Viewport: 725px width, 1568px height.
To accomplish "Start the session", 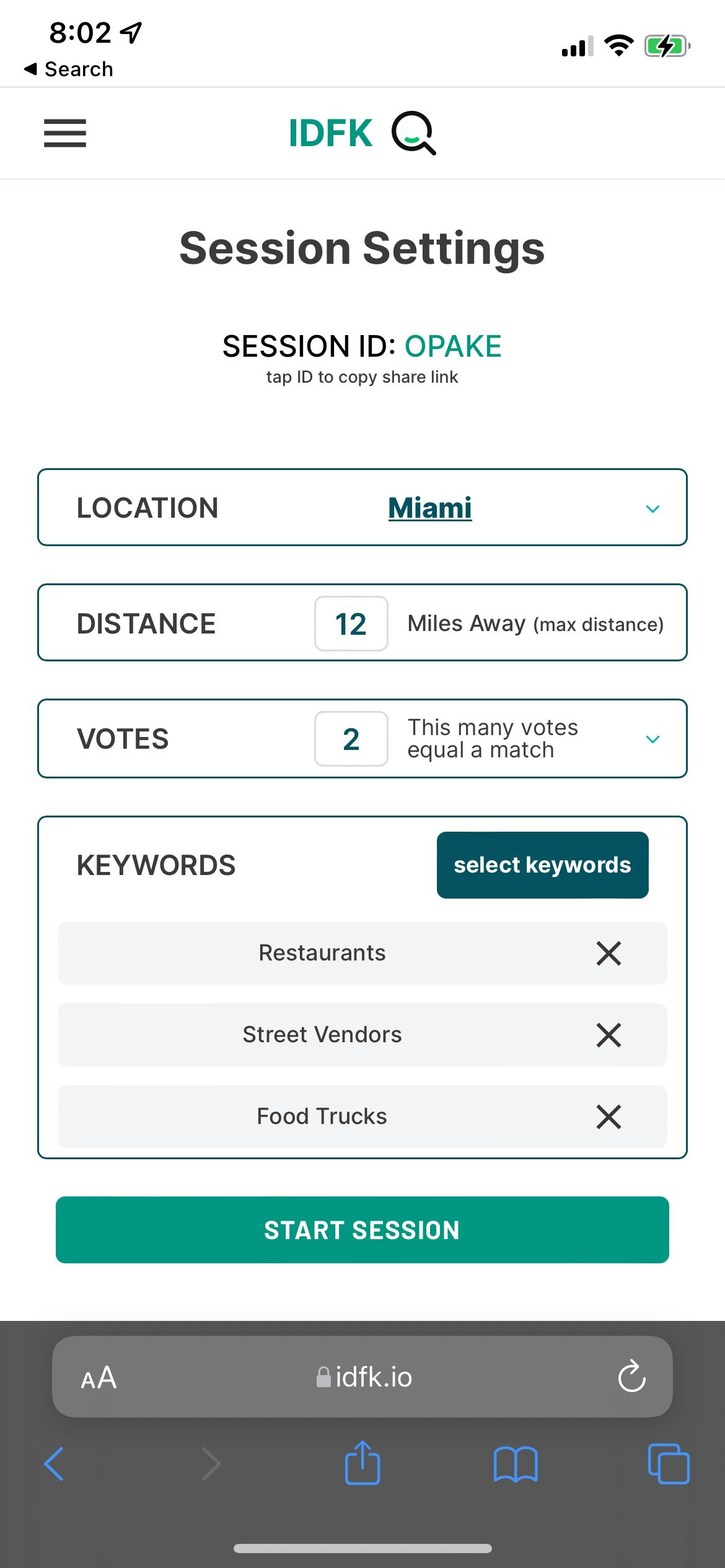I will (362, 1230).
